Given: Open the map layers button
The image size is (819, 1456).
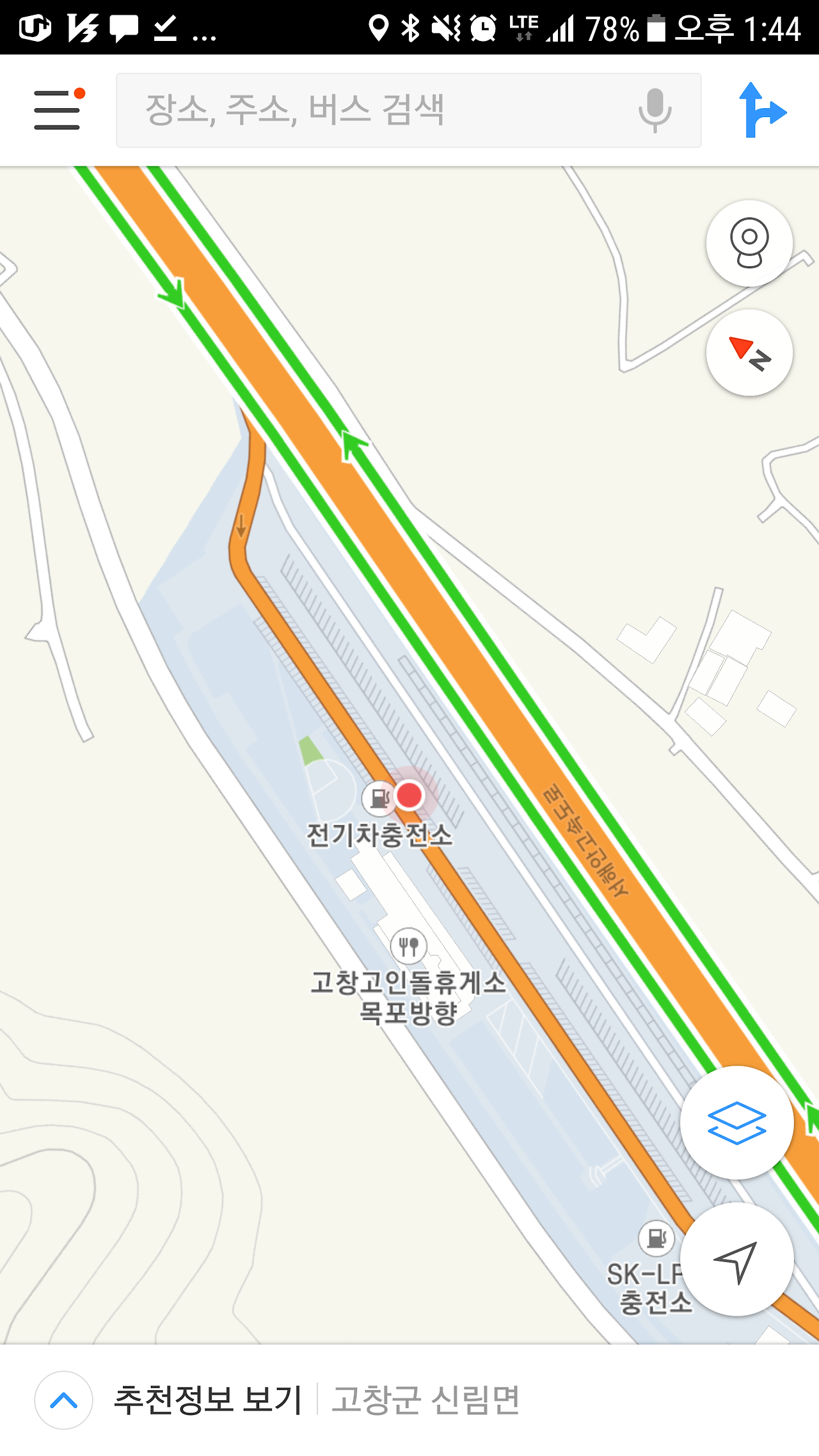Looking at the screenshot, I should coord(737,1123).
